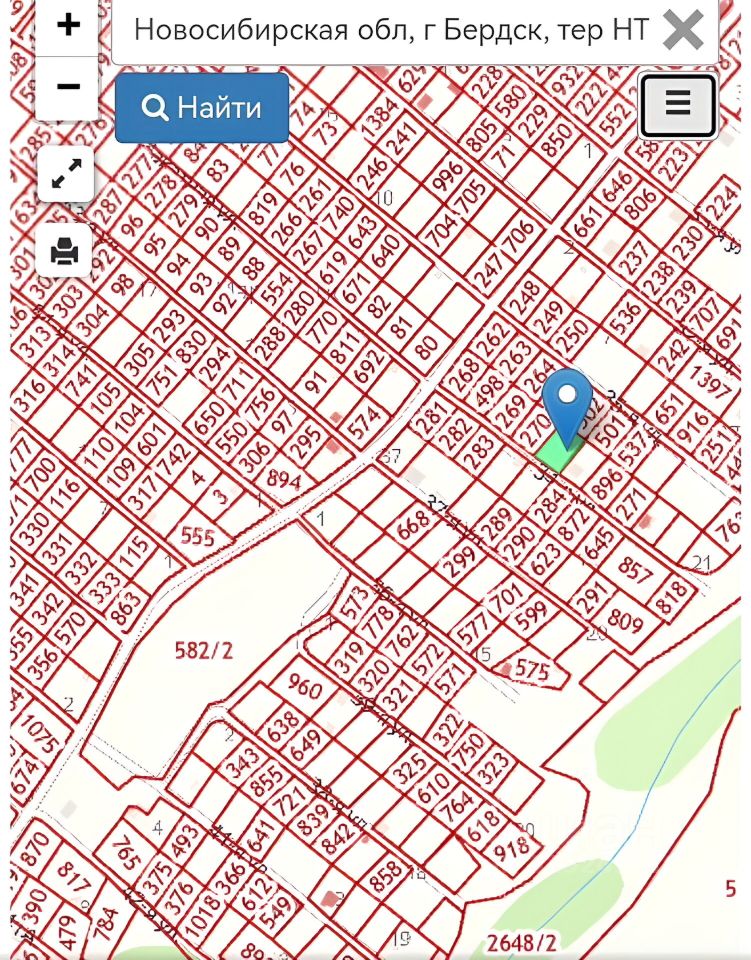The height and width of the screenshot is (960, 751).
Task: Zoom in on the map
Action: 68,25
